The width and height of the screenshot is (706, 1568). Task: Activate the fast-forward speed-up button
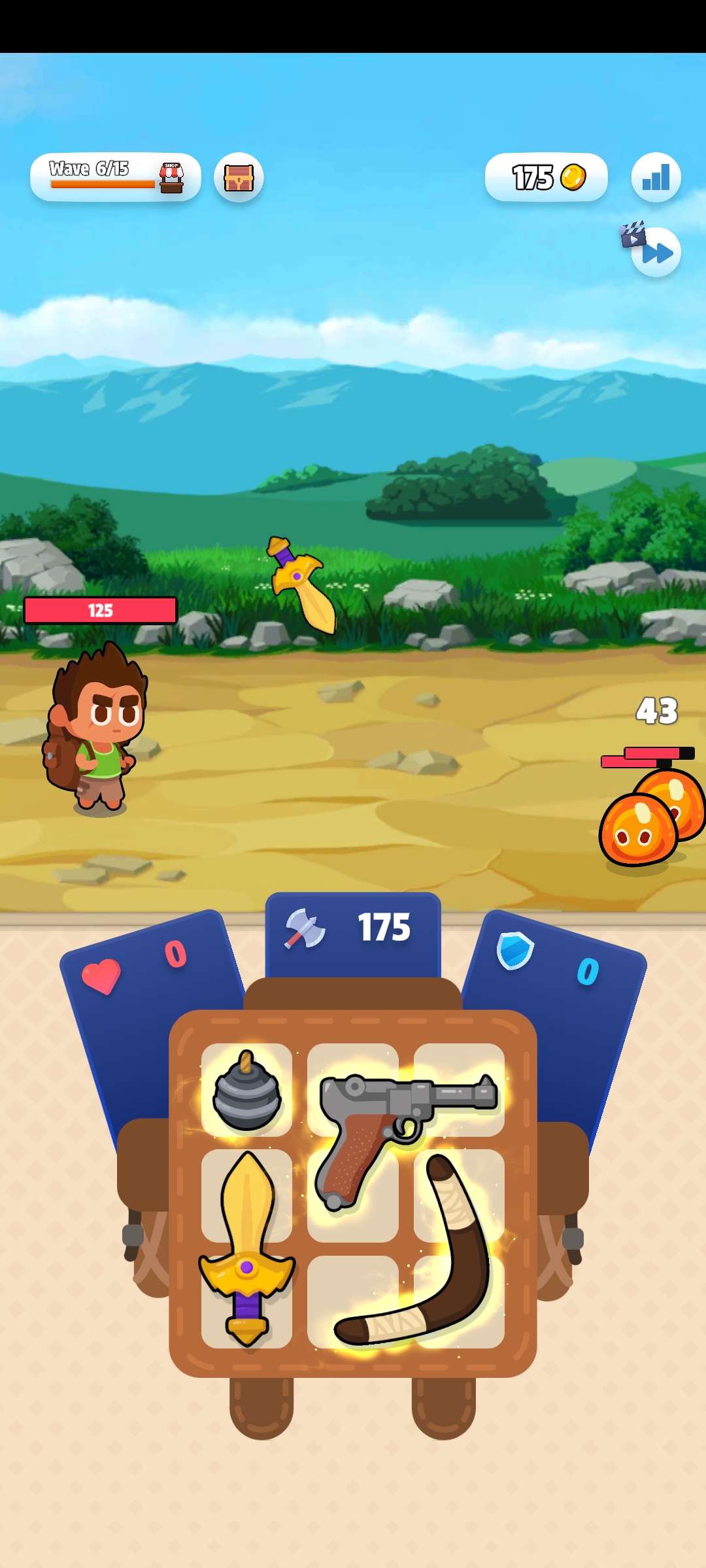pyautogui.click(x=656, y=253)
